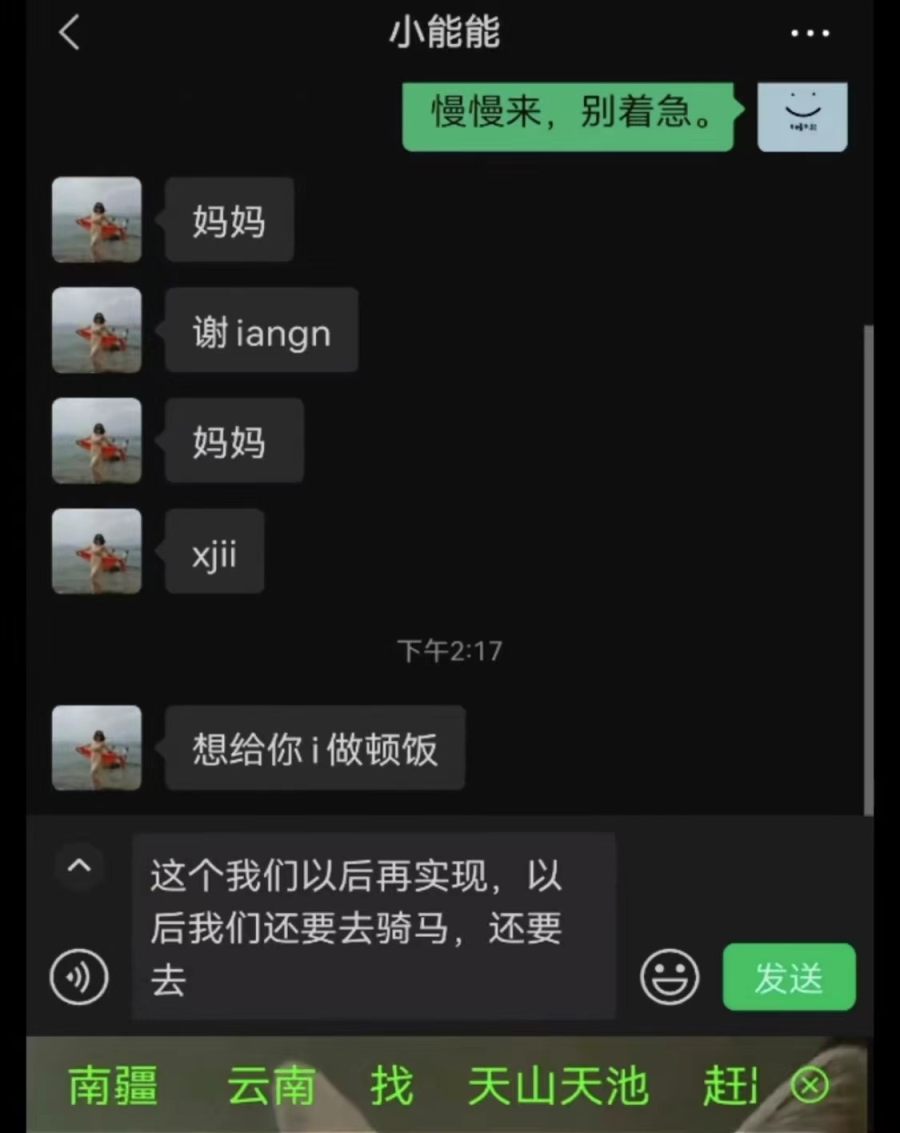Image resolution: width=900 pixels, height=1133 pixels.
Task: Select the 找 suggestion
Action: click(391, 1087)
